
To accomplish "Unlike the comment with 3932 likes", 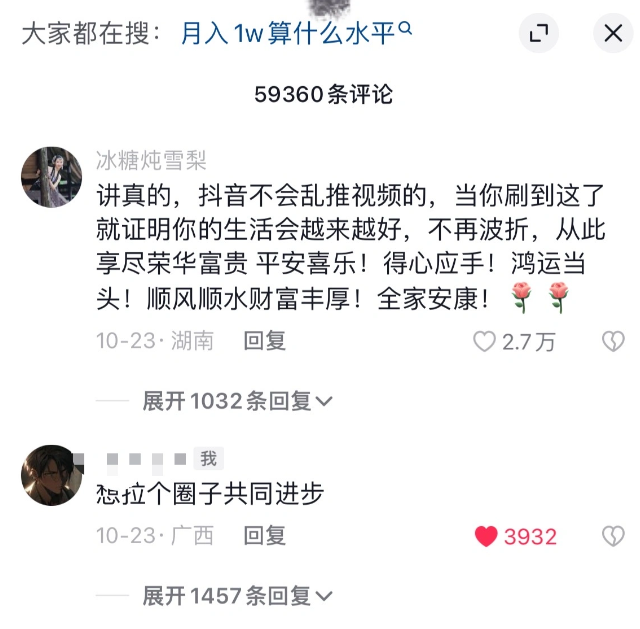I will click(487, 537).
